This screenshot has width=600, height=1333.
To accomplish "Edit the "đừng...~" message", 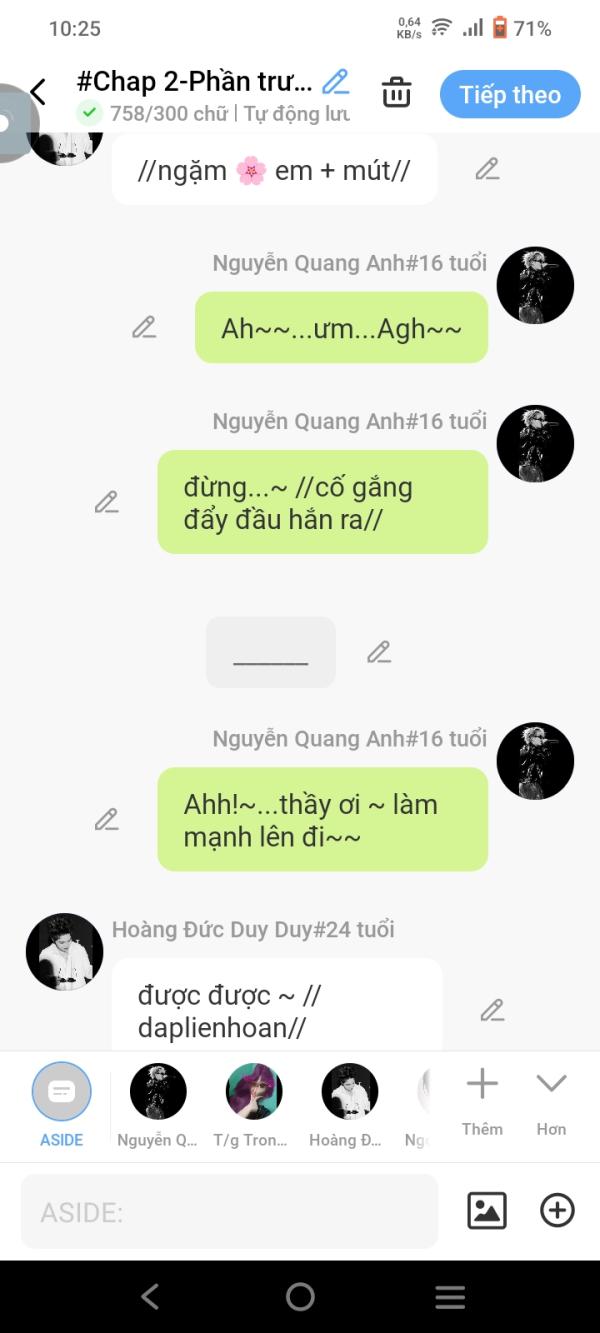I will click(107, 502).
